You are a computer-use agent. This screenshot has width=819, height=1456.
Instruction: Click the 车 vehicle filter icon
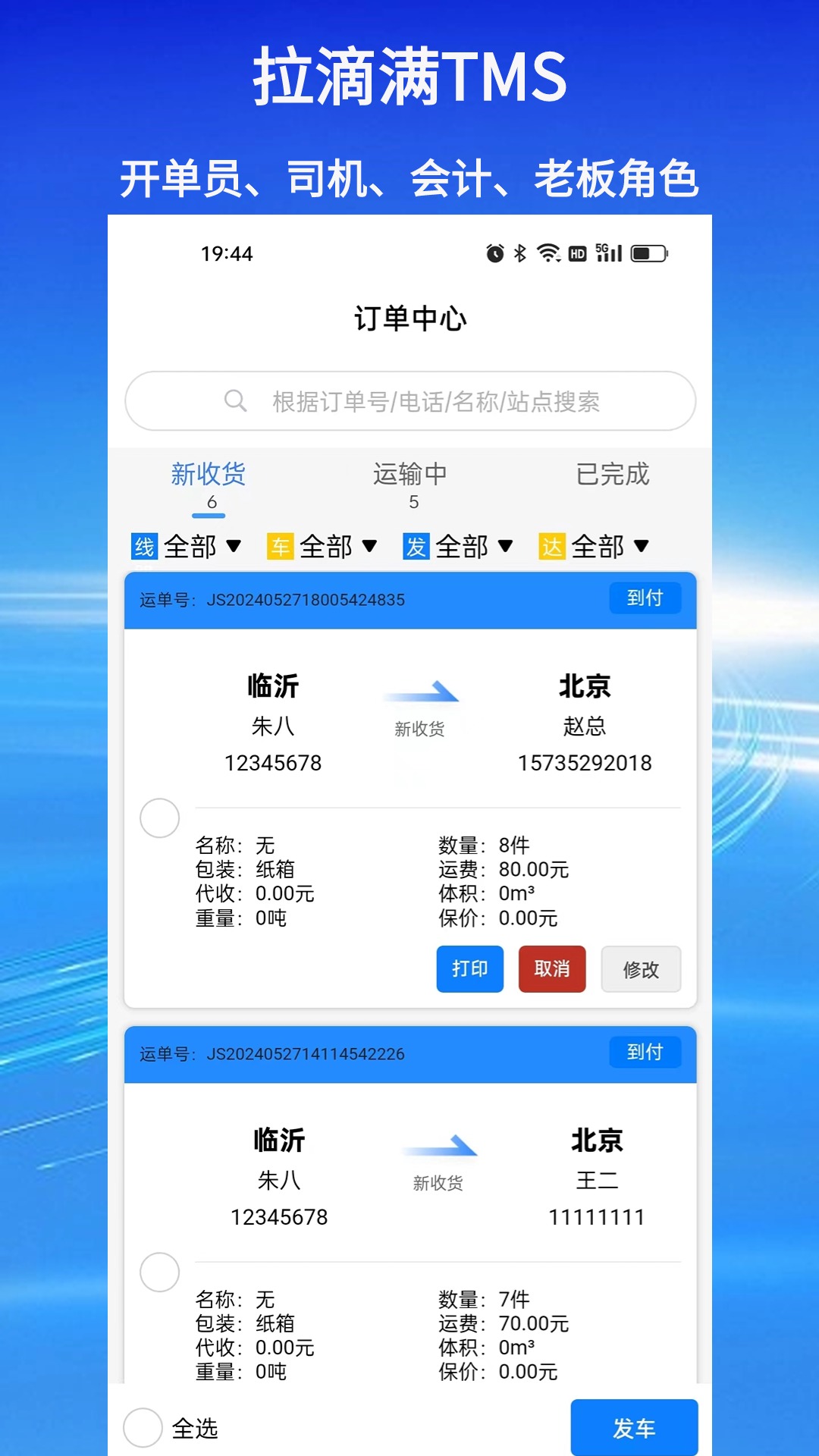[278, 545]
